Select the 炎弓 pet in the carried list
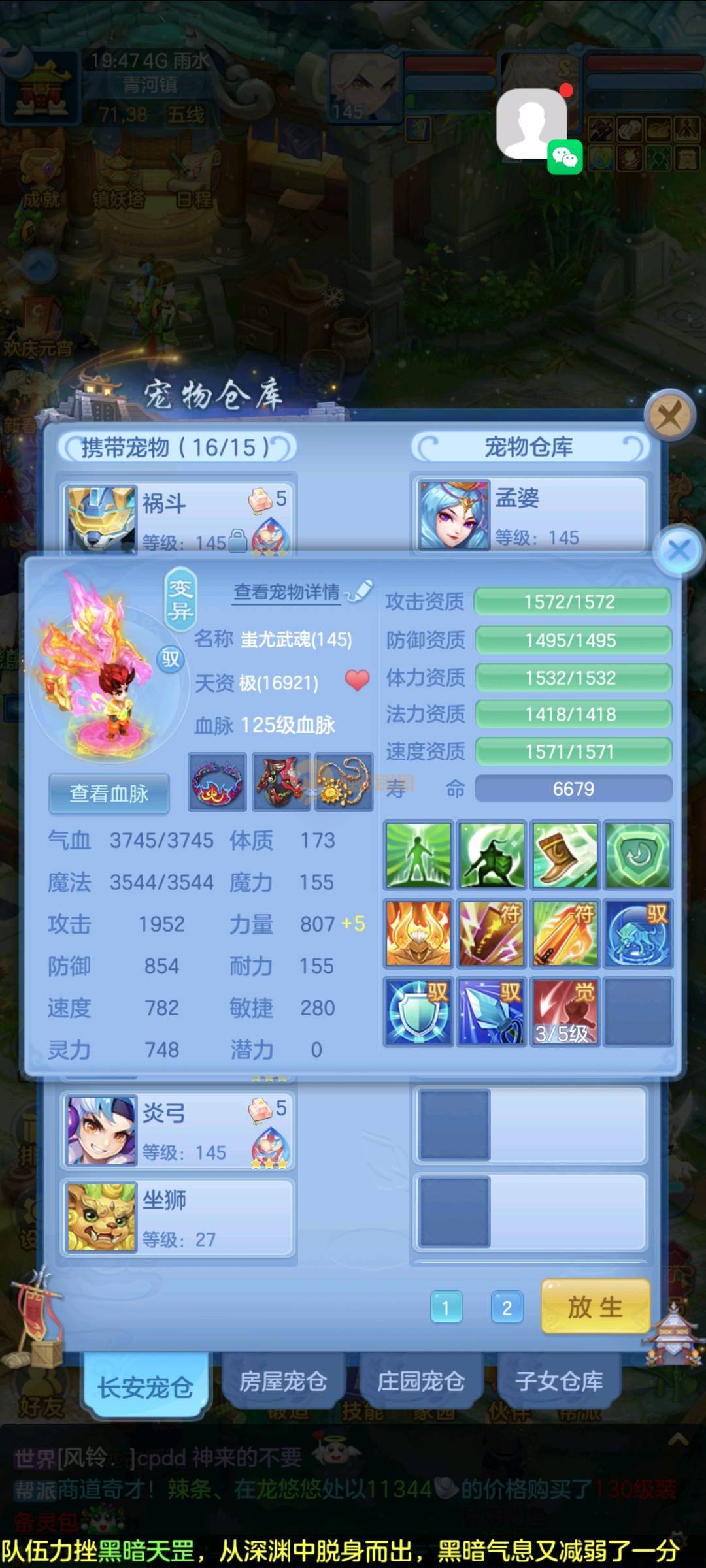The height and width of the screenshot is (1568, 706). pos(178,1131)
